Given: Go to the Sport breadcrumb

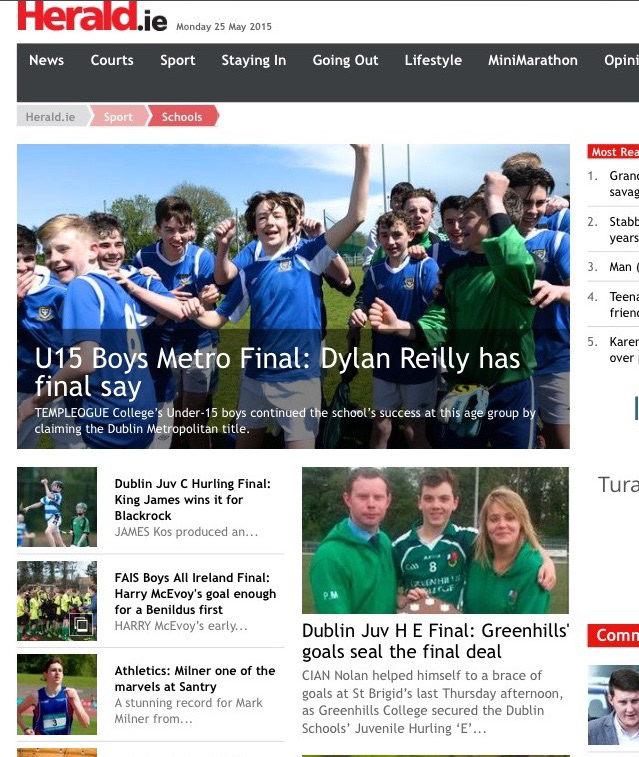Looking at the screenshot, I should click(x=118, y=117).
